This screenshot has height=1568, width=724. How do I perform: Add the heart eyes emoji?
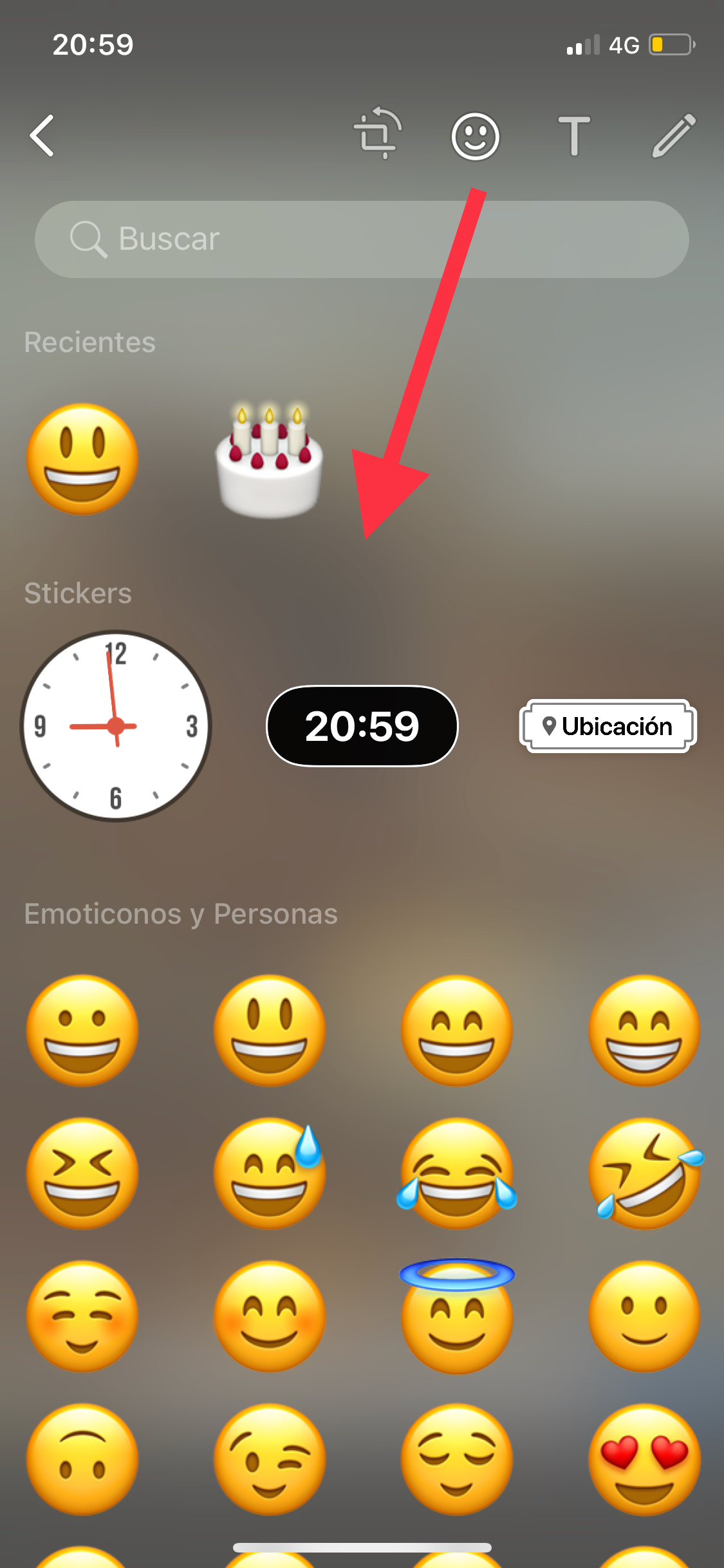(x=645, y=1459)
